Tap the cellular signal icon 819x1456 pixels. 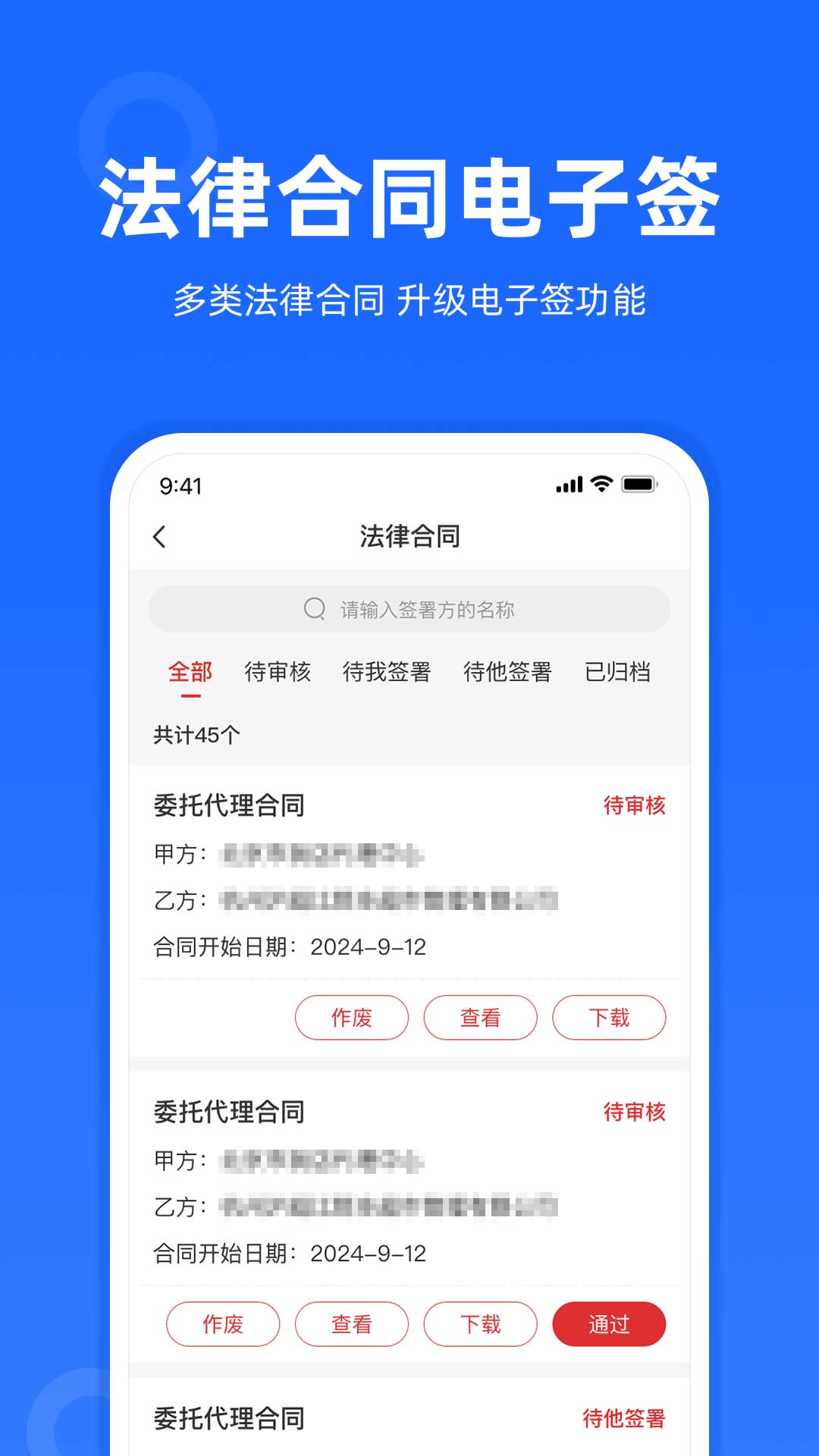tap(568, 483)
